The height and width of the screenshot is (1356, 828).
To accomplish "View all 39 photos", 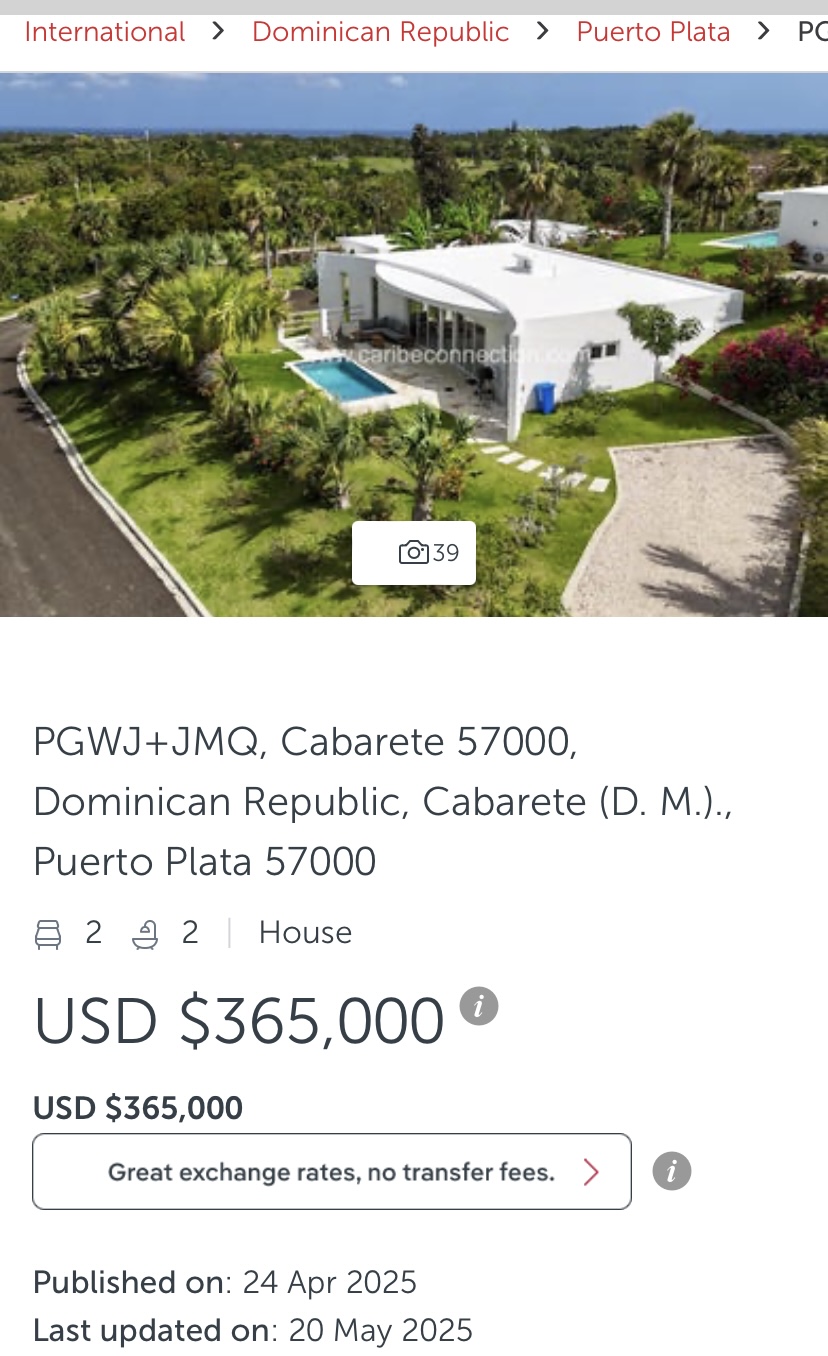I will [x=414, y=553].
